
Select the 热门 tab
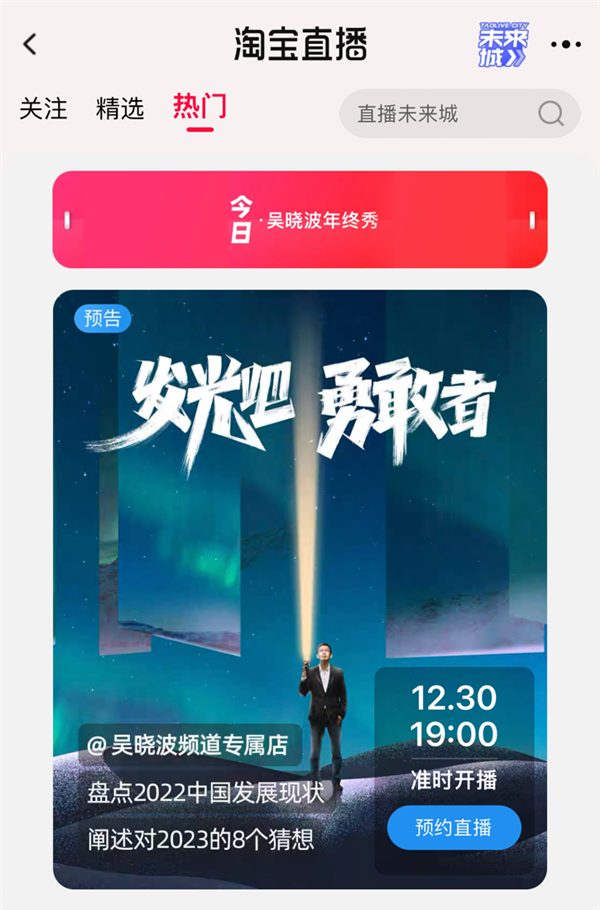tap(199, 107)
